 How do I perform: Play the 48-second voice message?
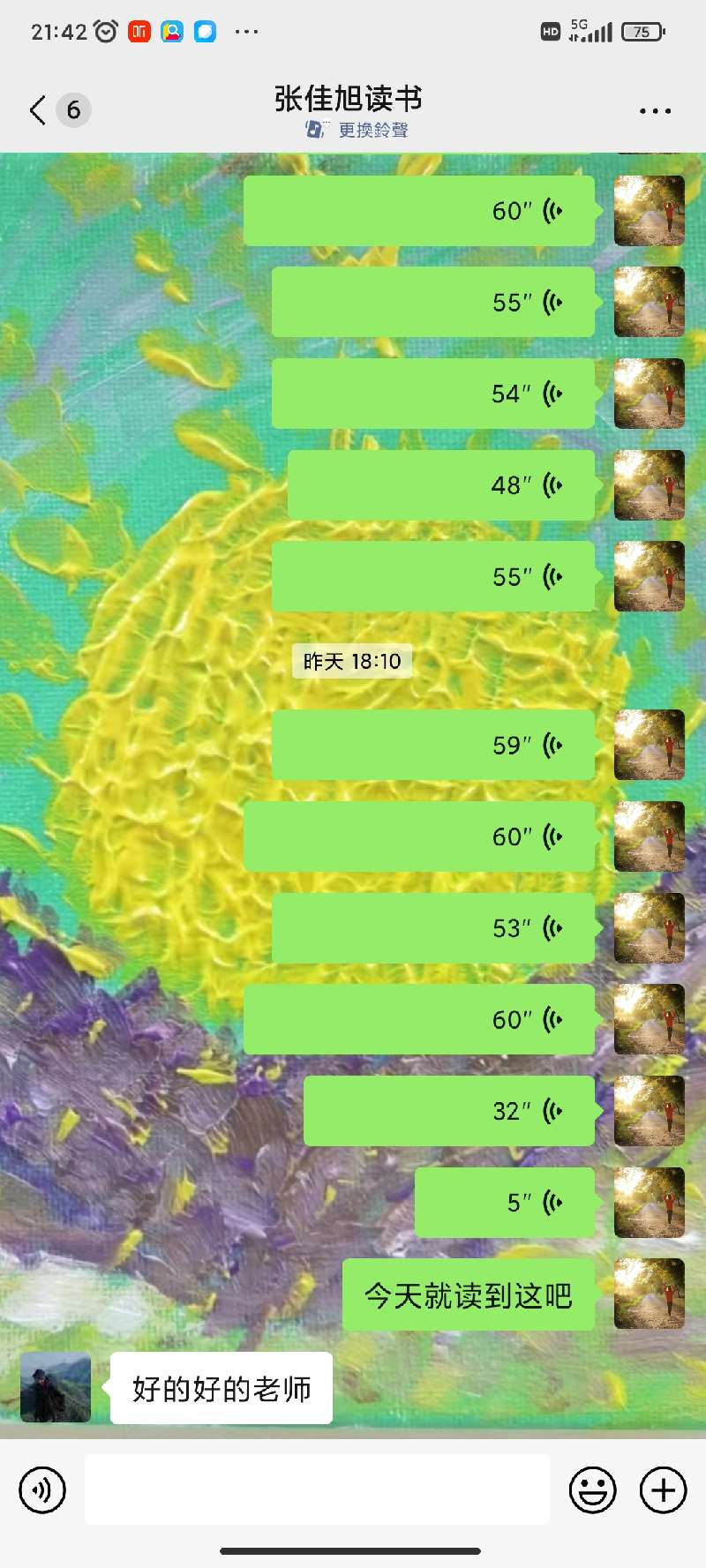tap(441, 484)
